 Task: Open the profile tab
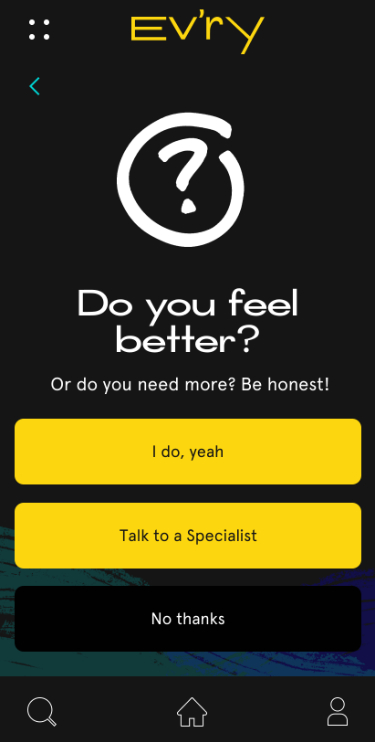[x=338, y=711]
